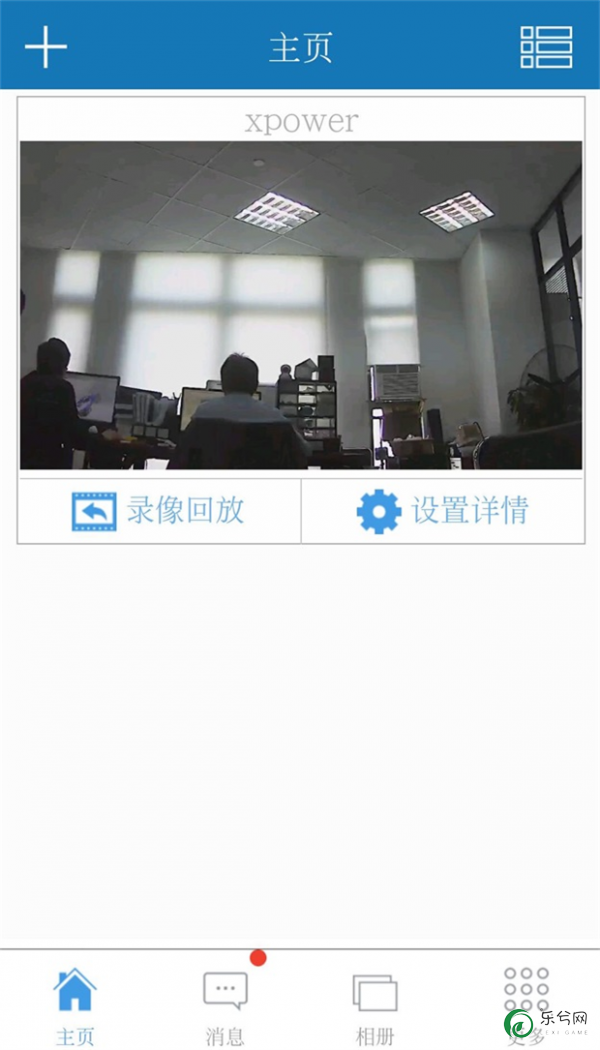The height and width of the screenshot is (1050, 600).
Task: Open the xpower camera live feed
Action: click(x=300, y=304)
